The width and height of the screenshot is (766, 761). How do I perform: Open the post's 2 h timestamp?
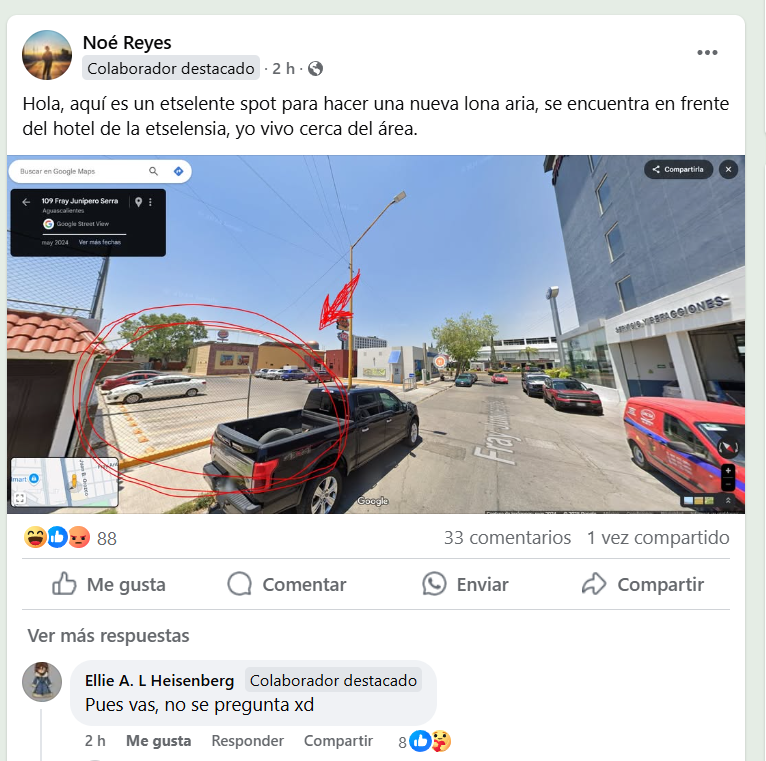[x=284, y=69]
